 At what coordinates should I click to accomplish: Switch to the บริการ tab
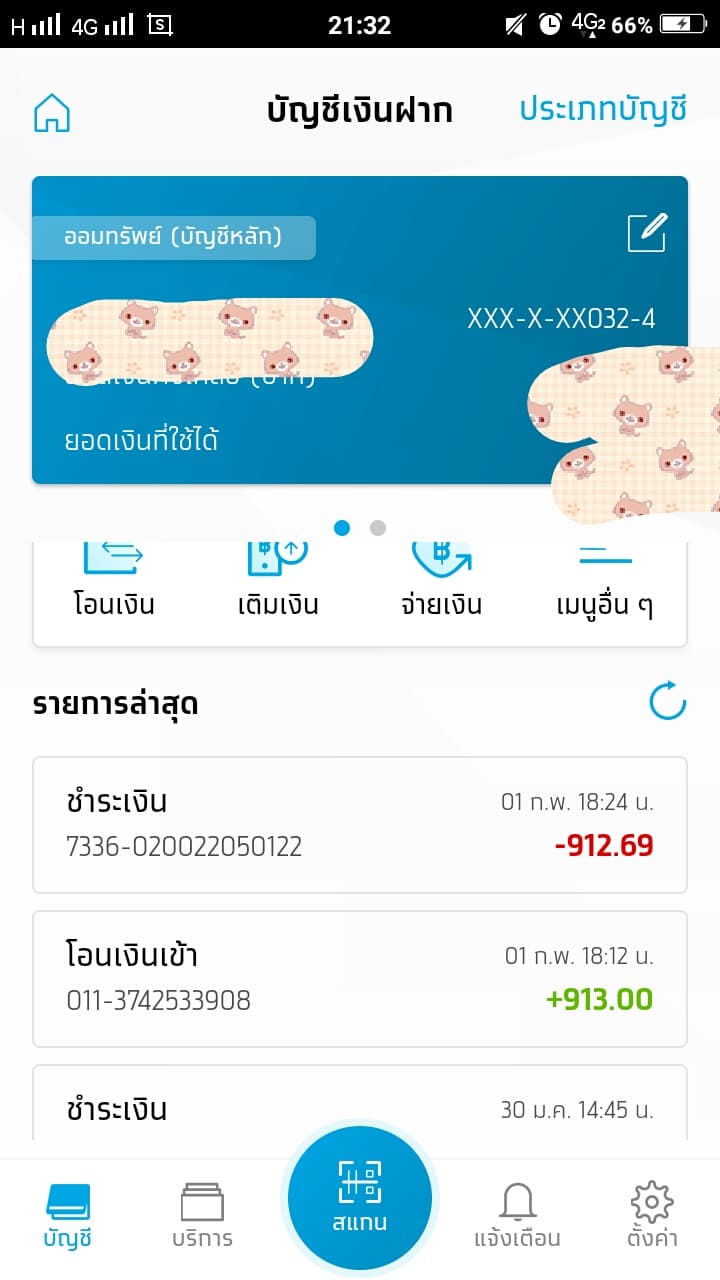(x=202, y=1214)
